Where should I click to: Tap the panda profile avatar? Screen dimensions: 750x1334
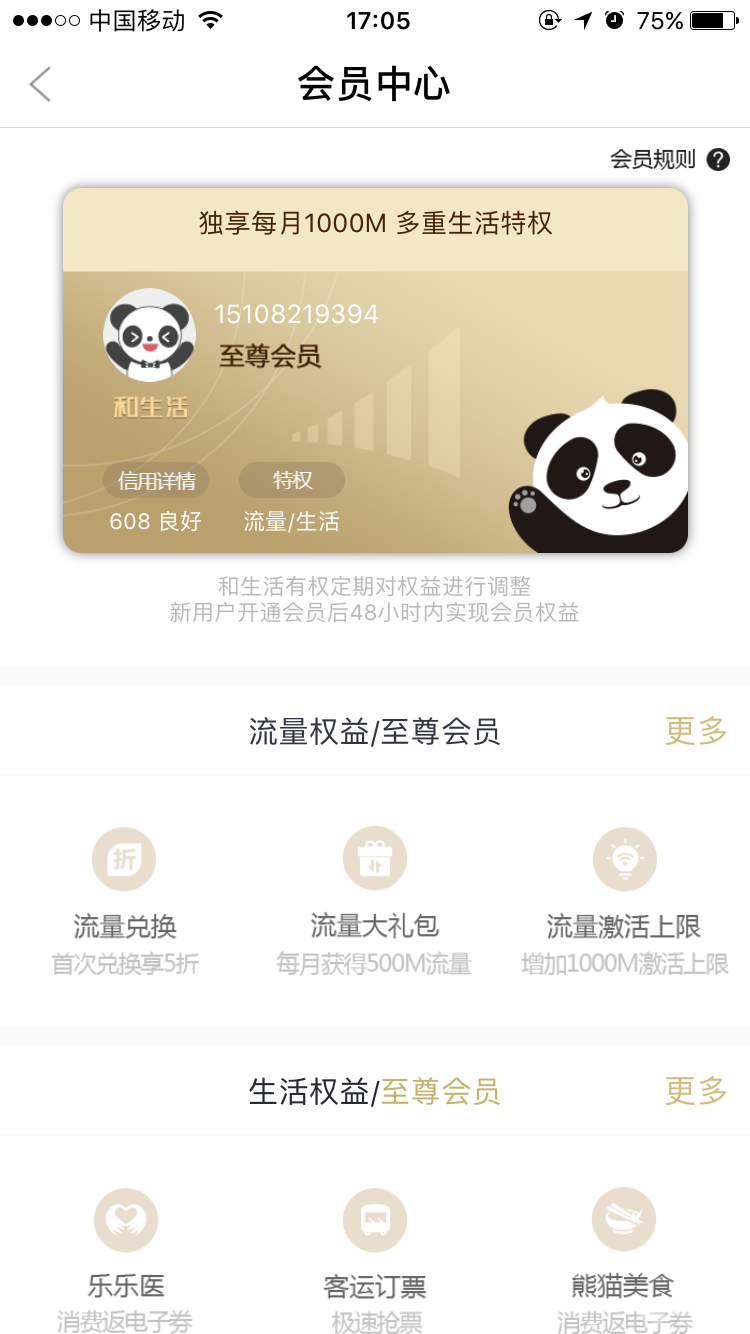pyautogui.click(x=150, y=337)
